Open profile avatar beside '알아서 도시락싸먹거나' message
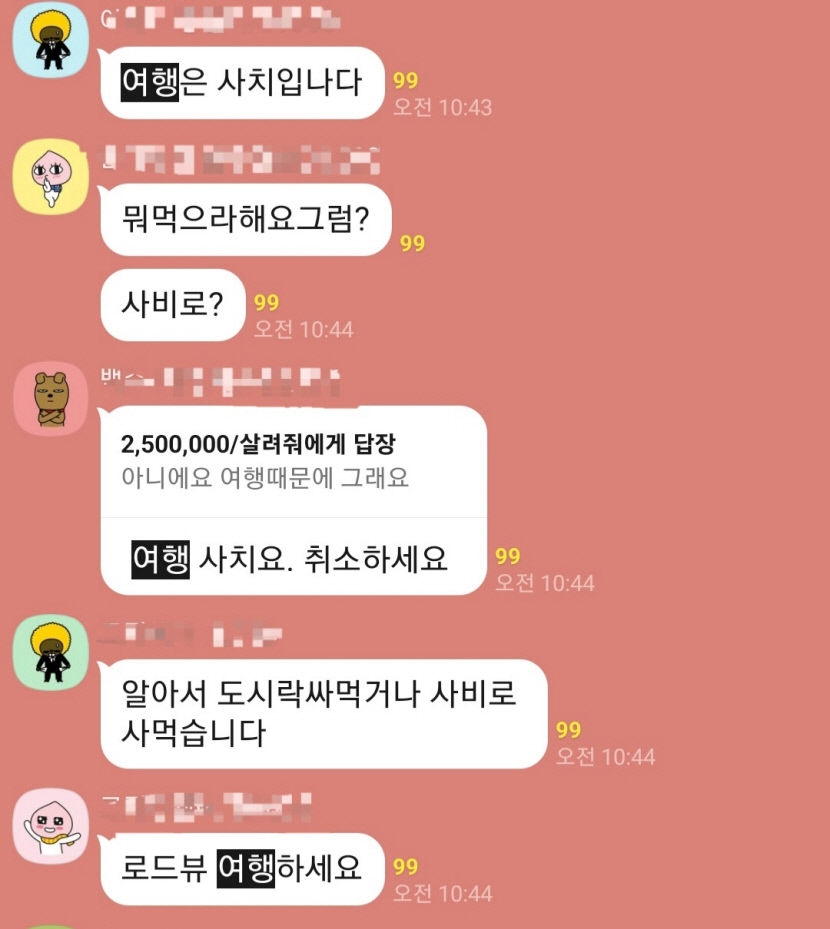830x929 pixels. pos(50,651)
